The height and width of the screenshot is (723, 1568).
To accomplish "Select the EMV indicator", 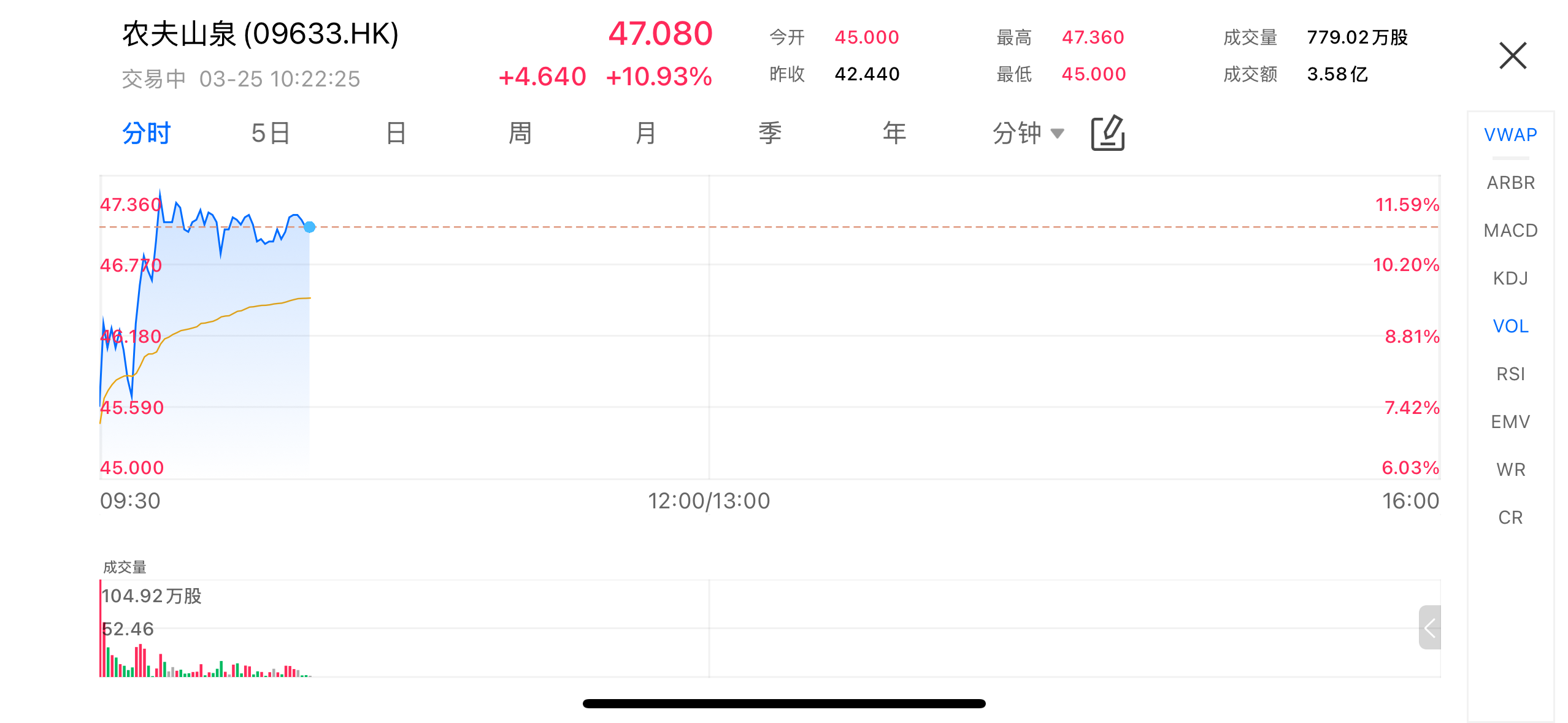I will pos(1510,422).
